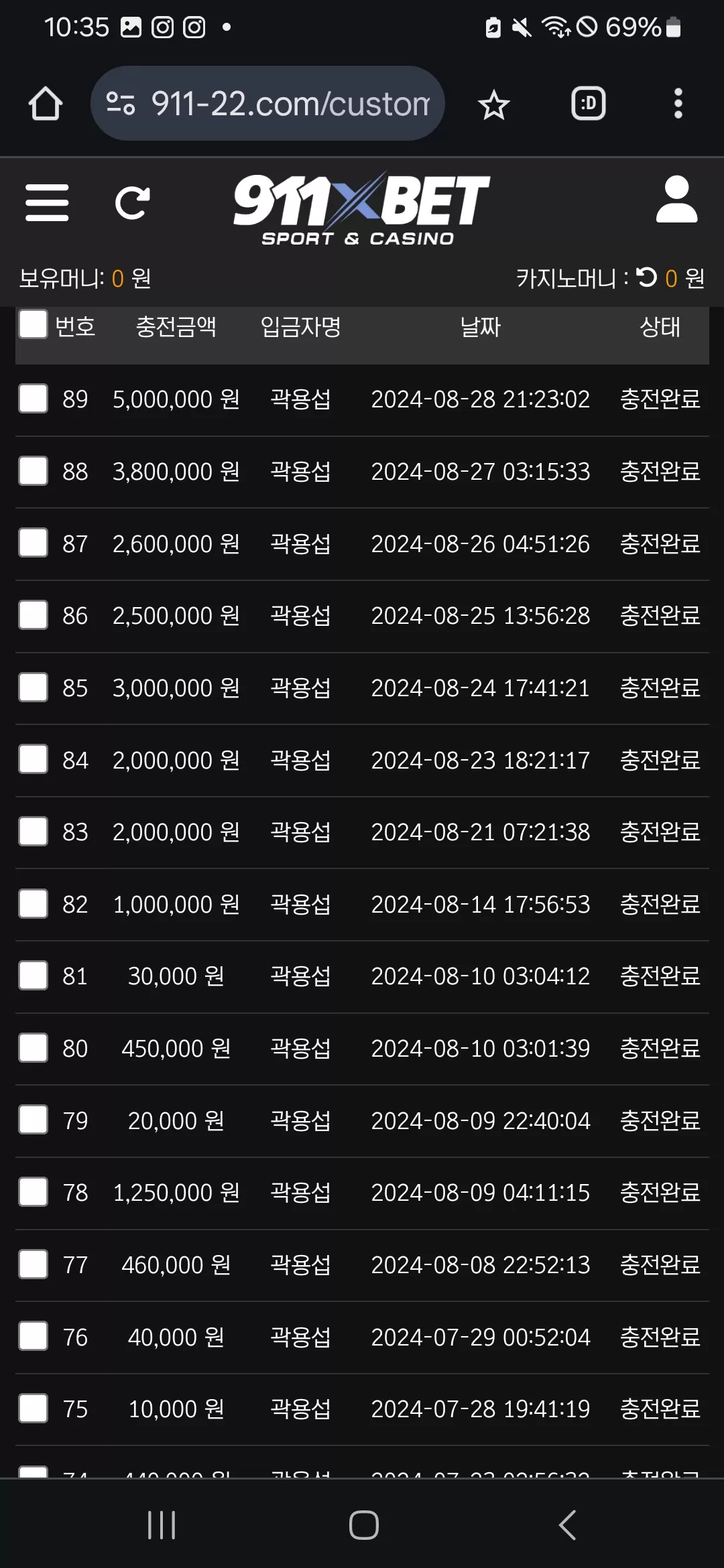Refresh the casino money balance
This screenshot has height=1568, width=724.
(x=646, y=277)
